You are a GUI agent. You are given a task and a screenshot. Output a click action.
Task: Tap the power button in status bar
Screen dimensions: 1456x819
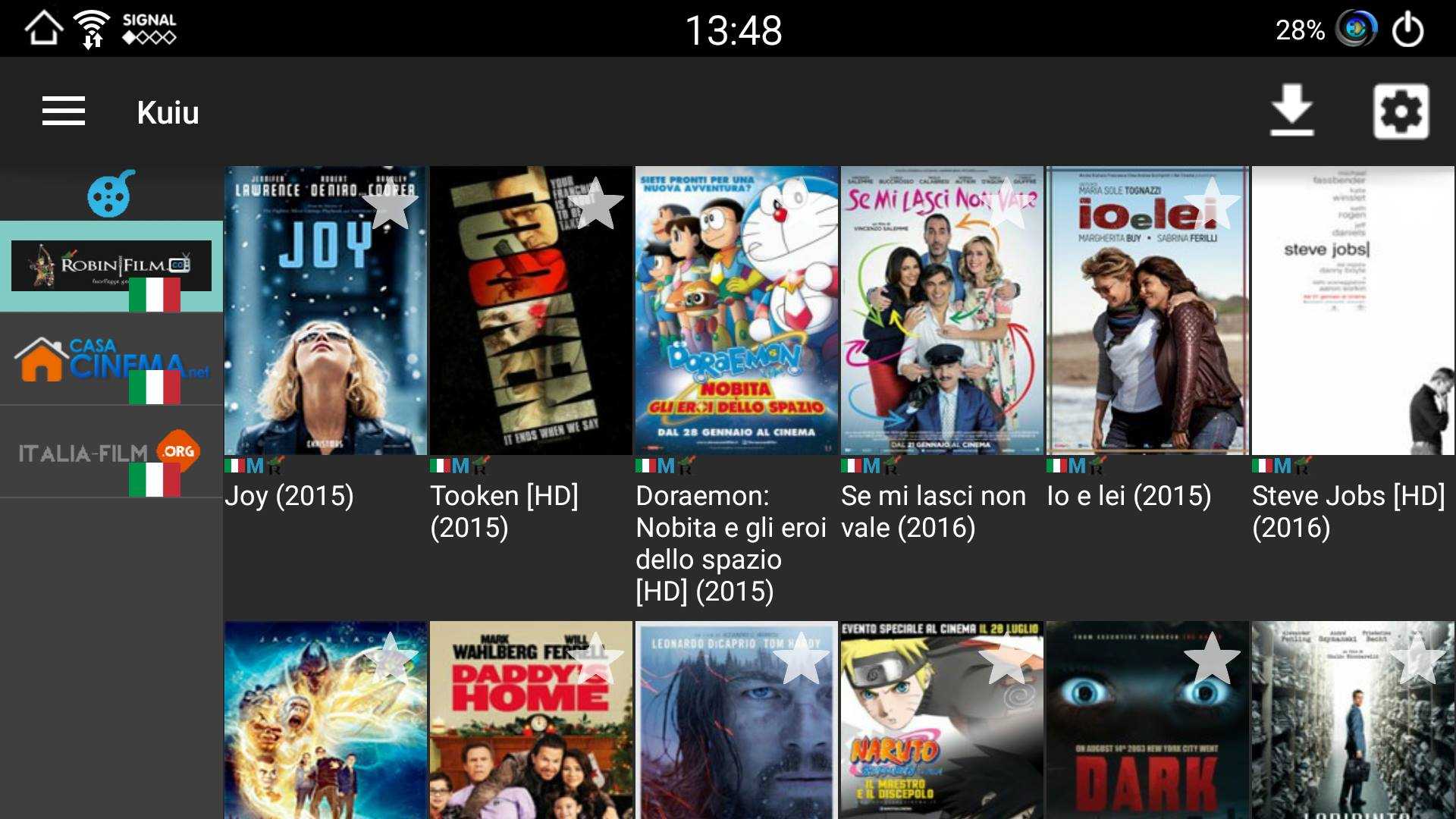coord(1407,30)
